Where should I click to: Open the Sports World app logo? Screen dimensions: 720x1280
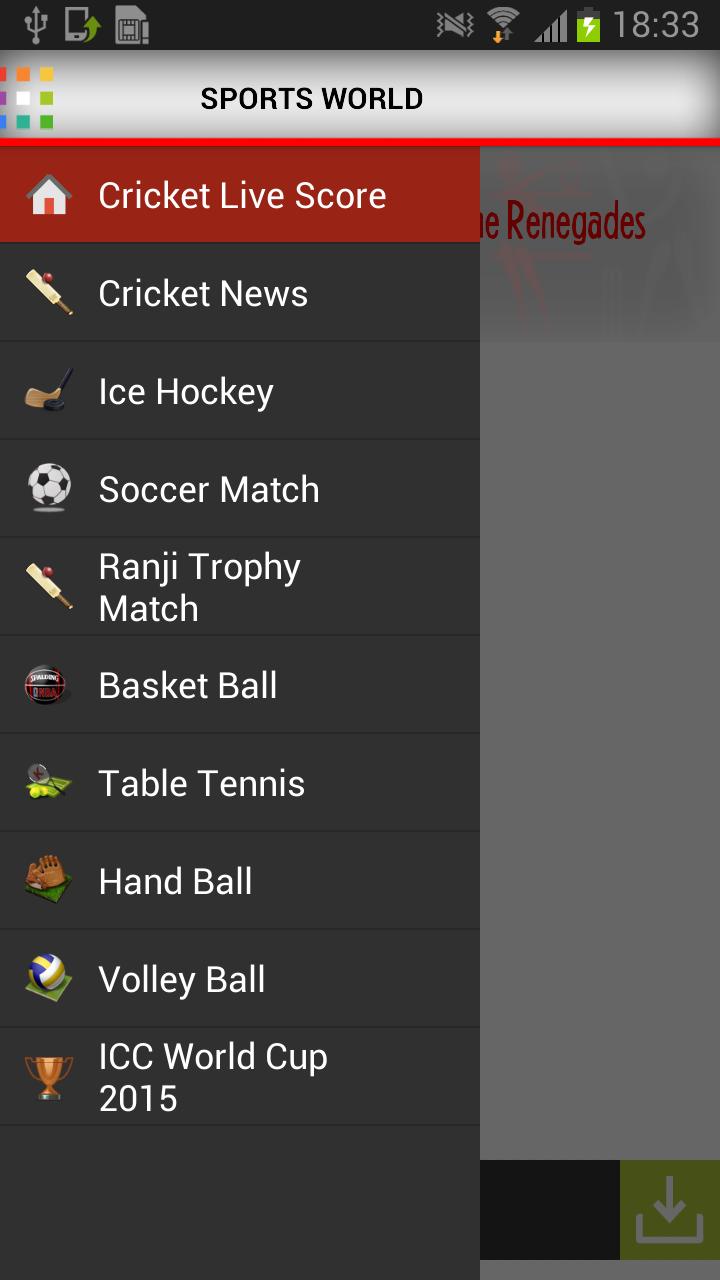point(33,97)
